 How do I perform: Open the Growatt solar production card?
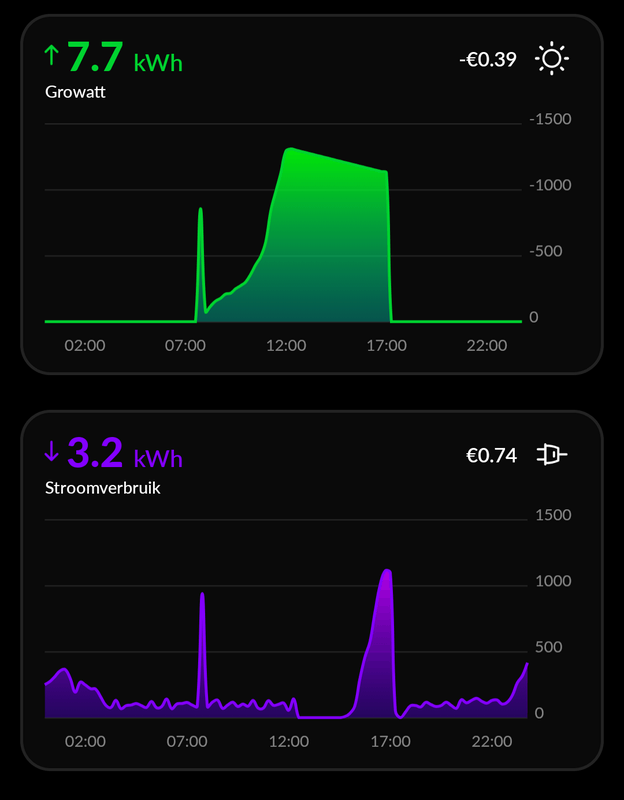tap(311, 194)
